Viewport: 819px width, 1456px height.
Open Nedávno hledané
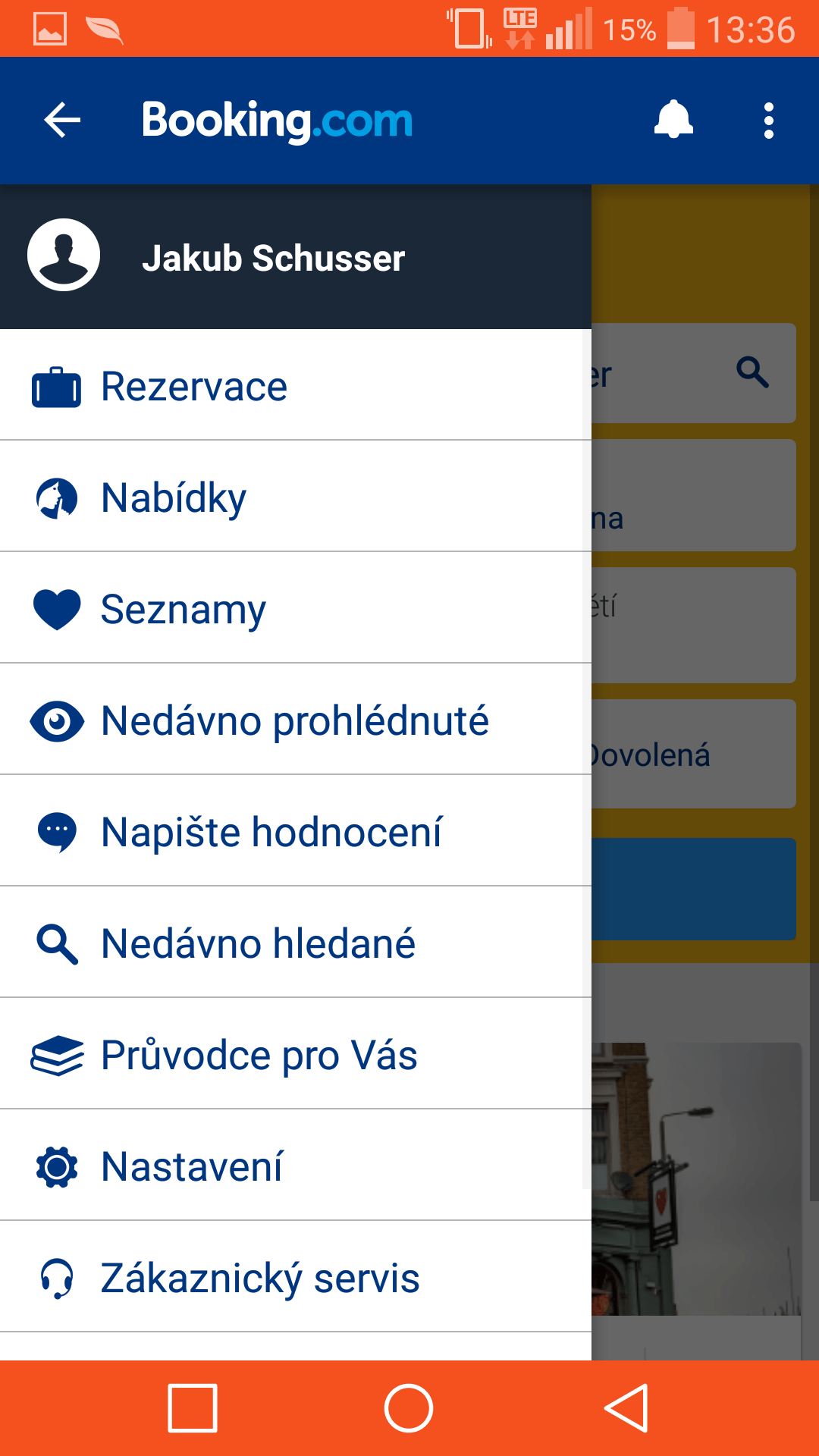tap(296, 943)
